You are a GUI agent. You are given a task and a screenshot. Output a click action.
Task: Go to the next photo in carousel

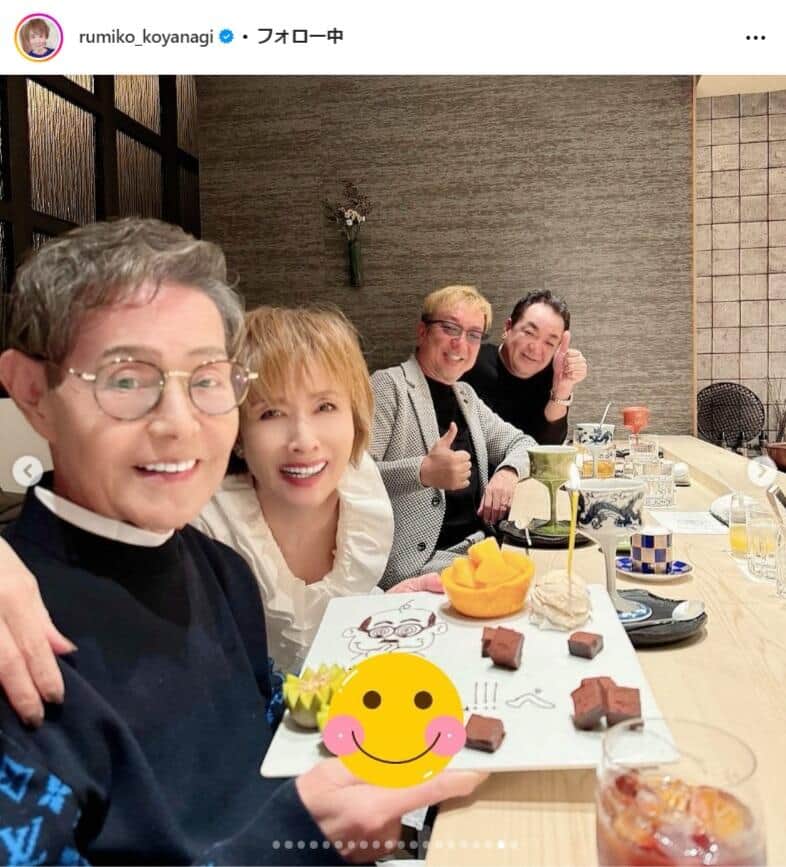point(762,470)
